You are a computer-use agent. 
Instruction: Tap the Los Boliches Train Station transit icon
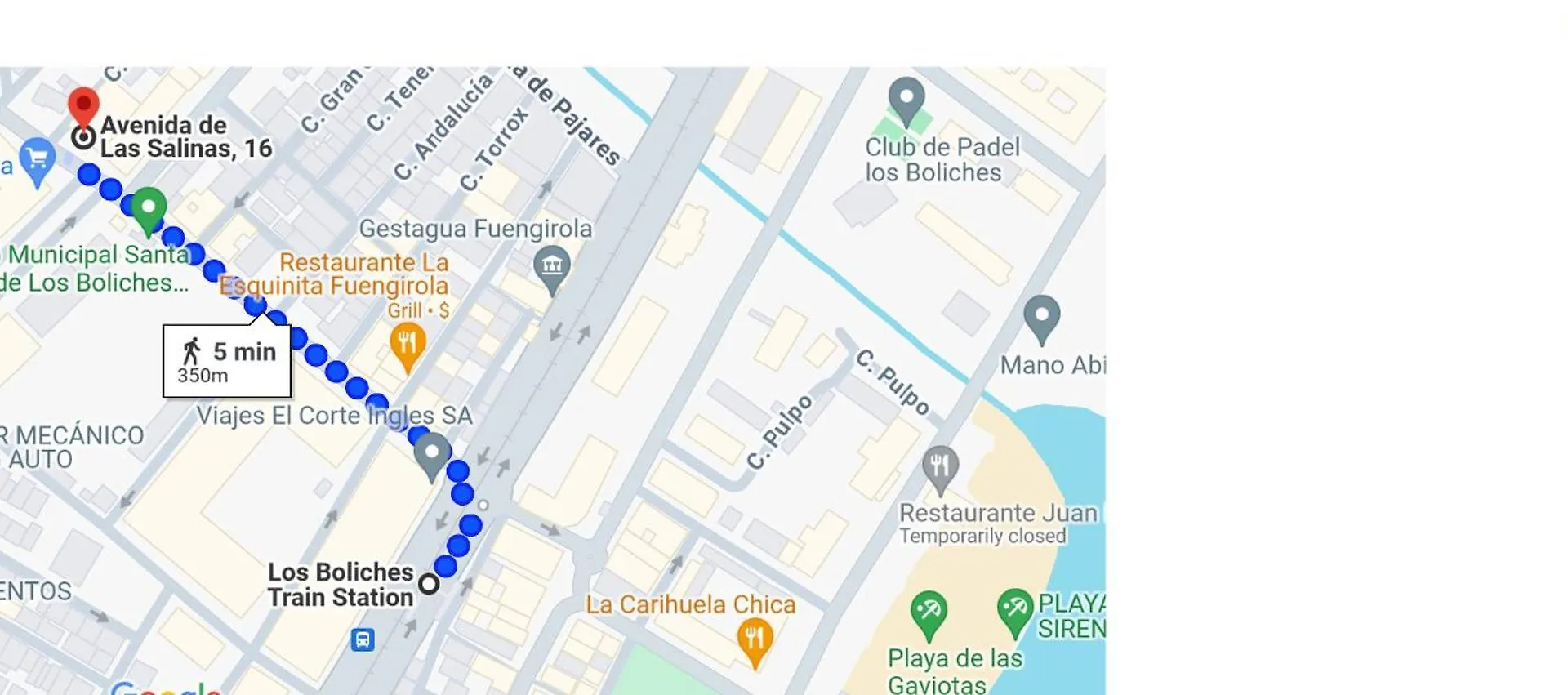coord(363,639)
